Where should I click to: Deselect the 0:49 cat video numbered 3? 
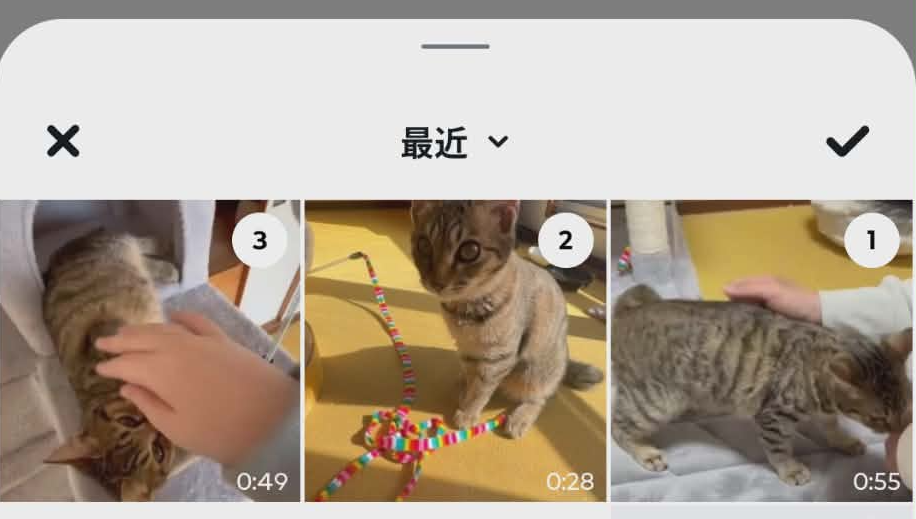259,241
